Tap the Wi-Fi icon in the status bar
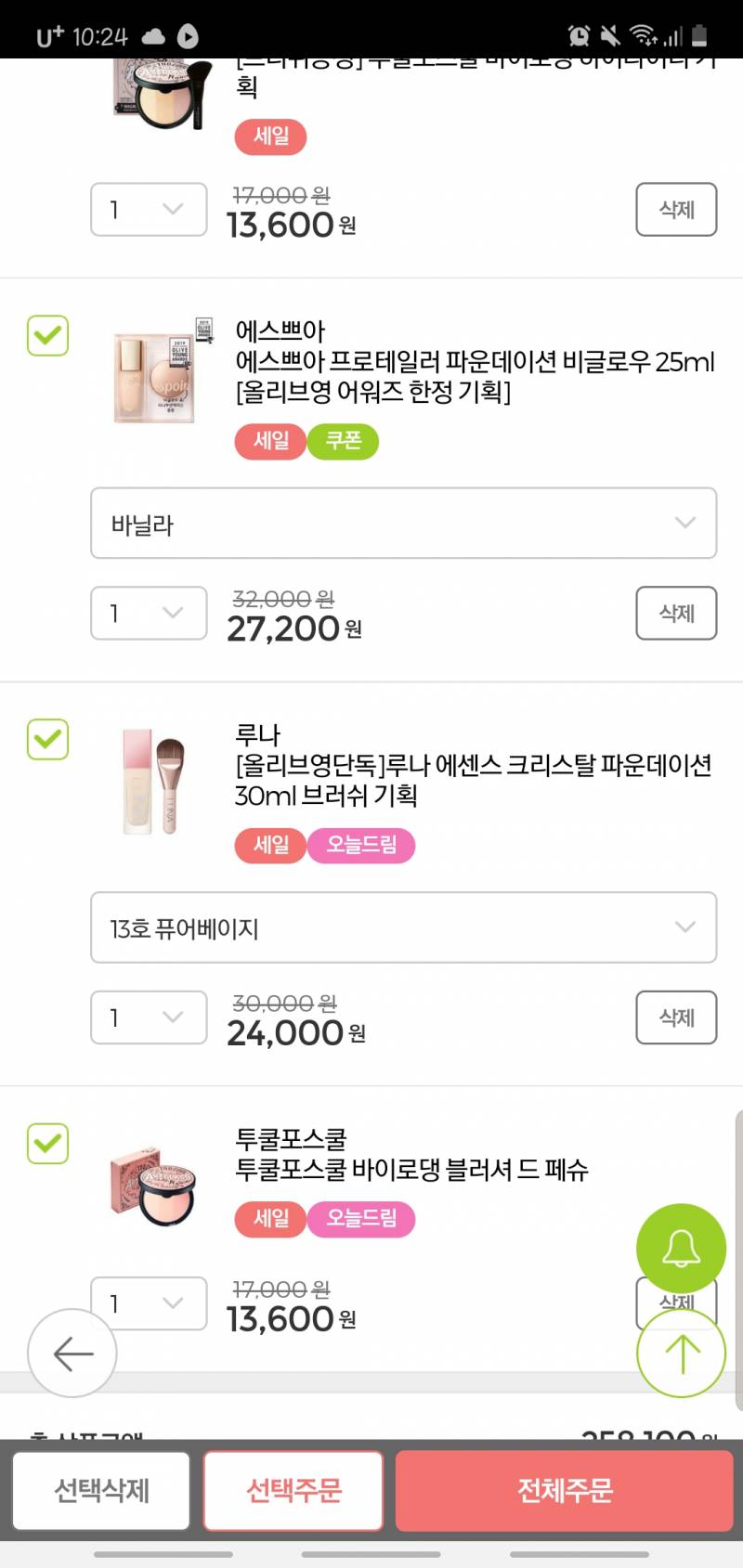This screenshot has width=743, height=1568. pos(642,33)
